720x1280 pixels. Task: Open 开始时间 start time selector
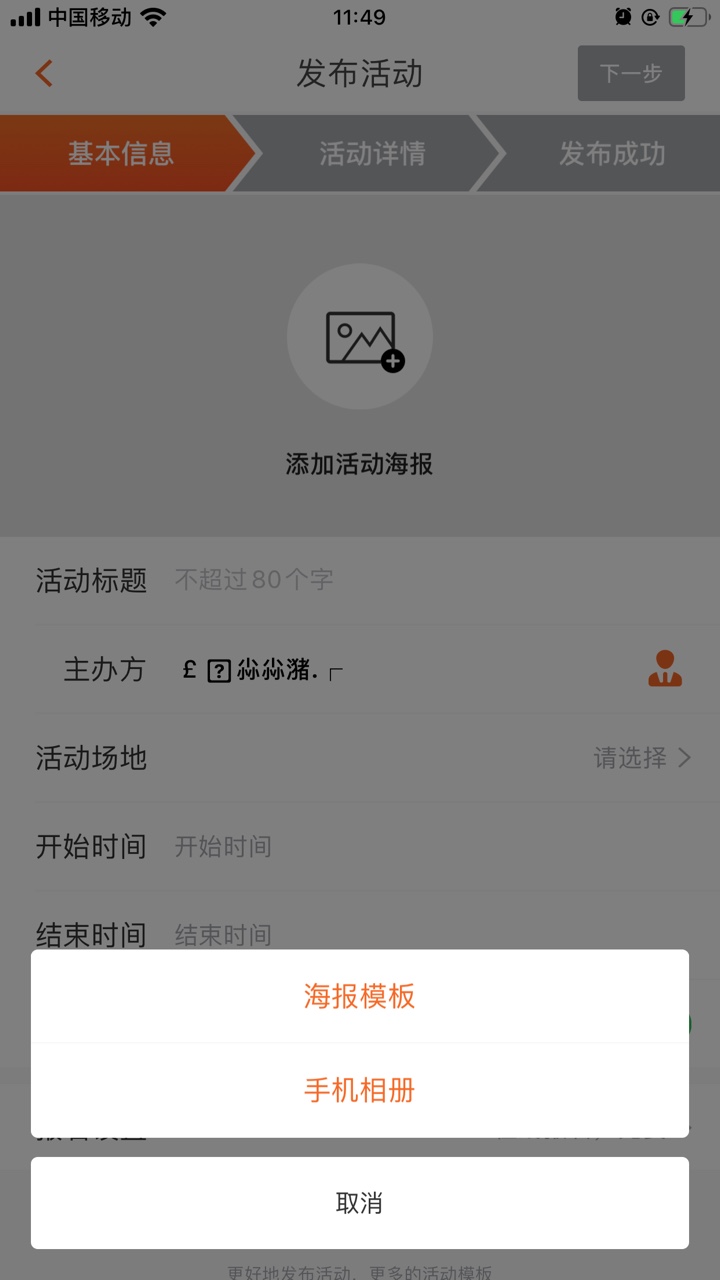(x=360, y=847)
